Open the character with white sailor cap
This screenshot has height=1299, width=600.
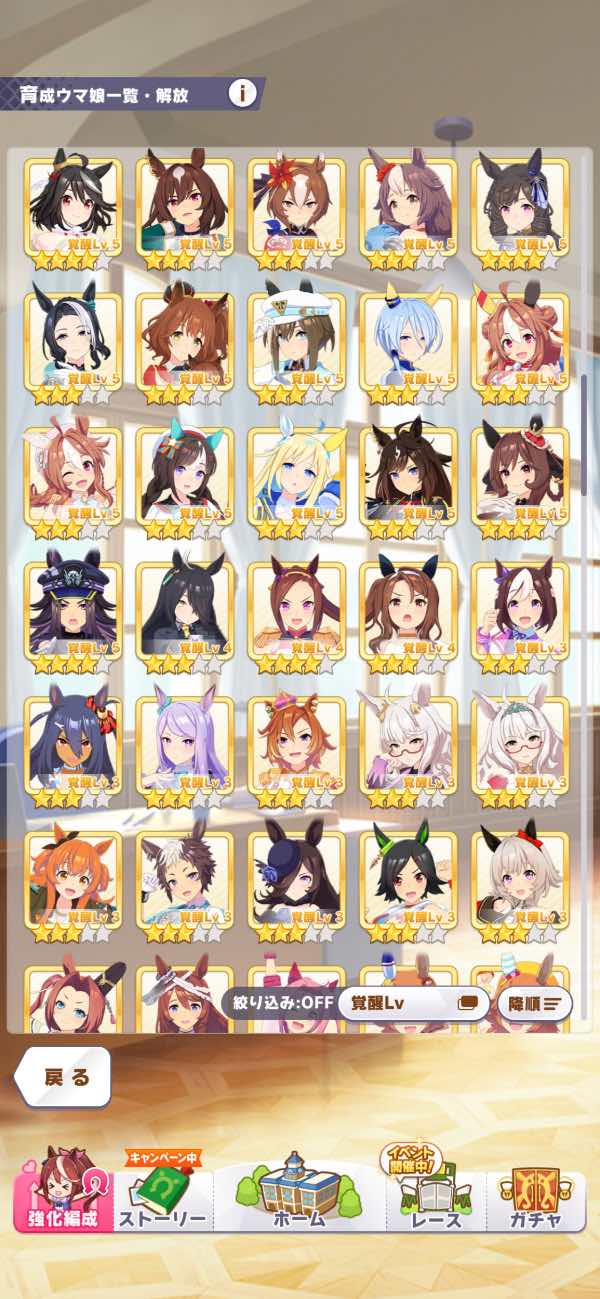click(295, 342)
